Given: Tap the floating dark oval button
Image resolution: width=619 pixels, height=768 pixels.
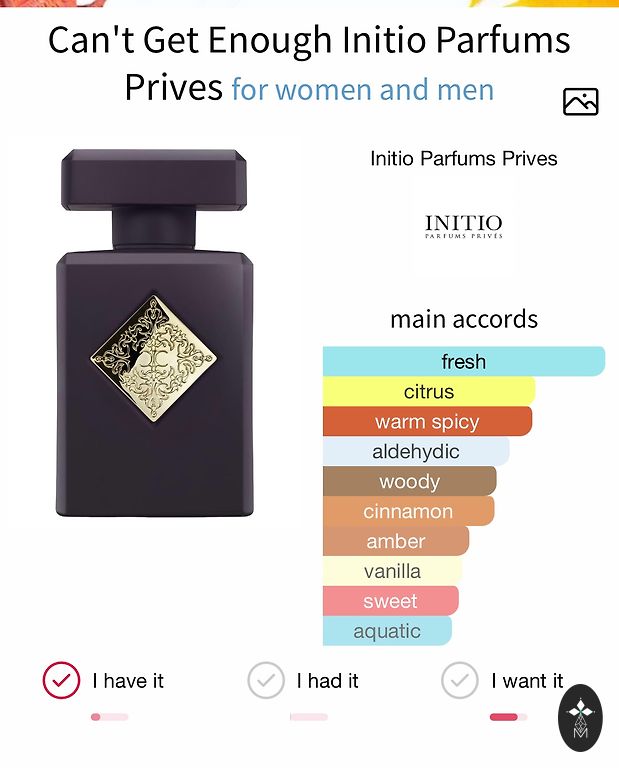Looking at the screenshot, I should click(580, 717).
